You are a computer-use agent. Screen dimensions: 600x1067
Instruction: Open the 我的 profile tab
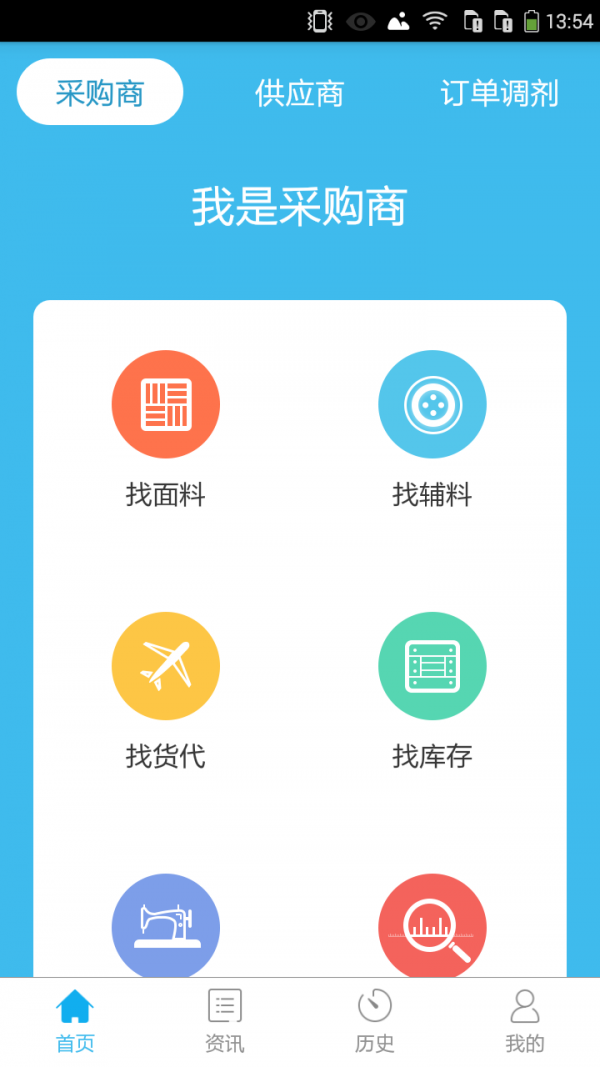pyautogui.click(x=525, y=1021)
